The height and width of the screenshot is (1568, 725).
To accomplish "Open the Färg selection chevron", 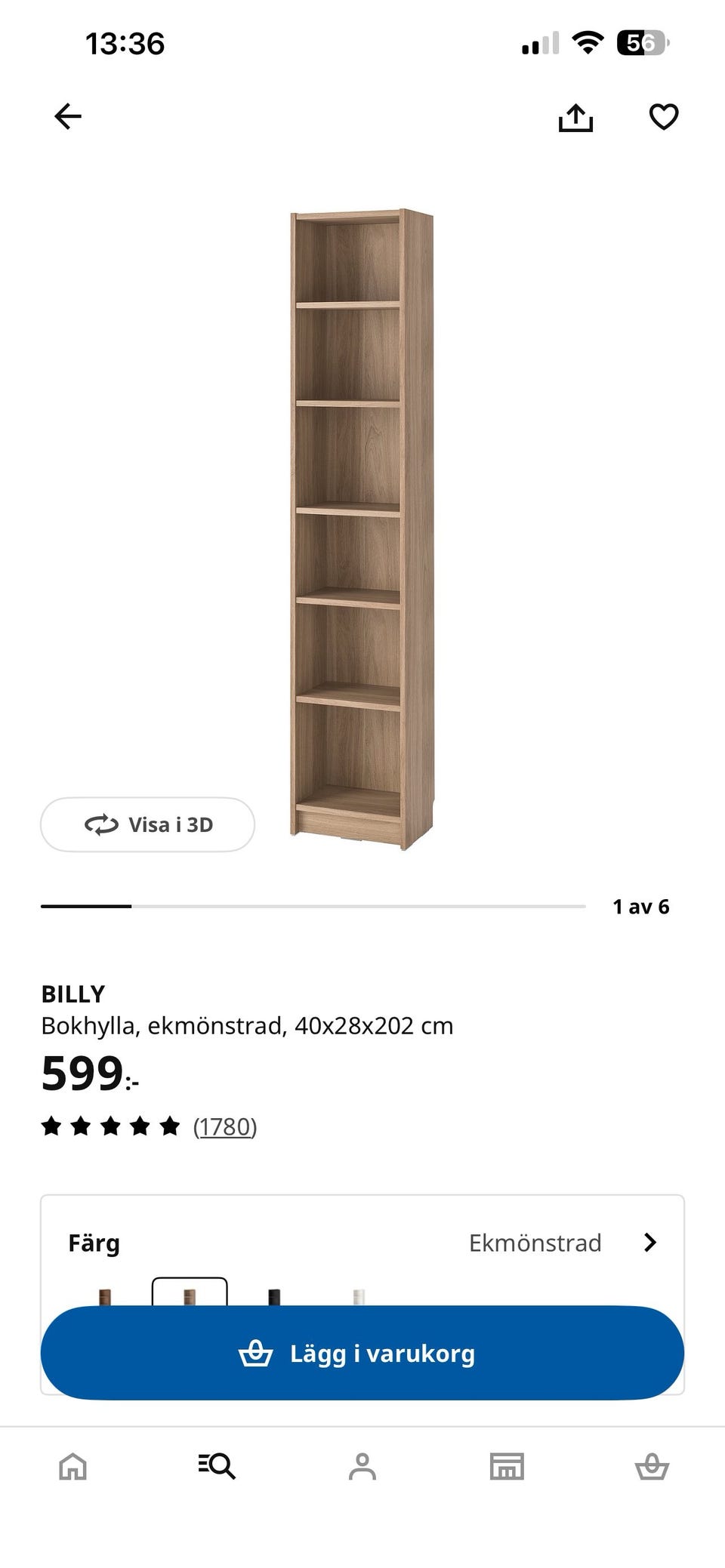I will click(x=649, y=1243).
